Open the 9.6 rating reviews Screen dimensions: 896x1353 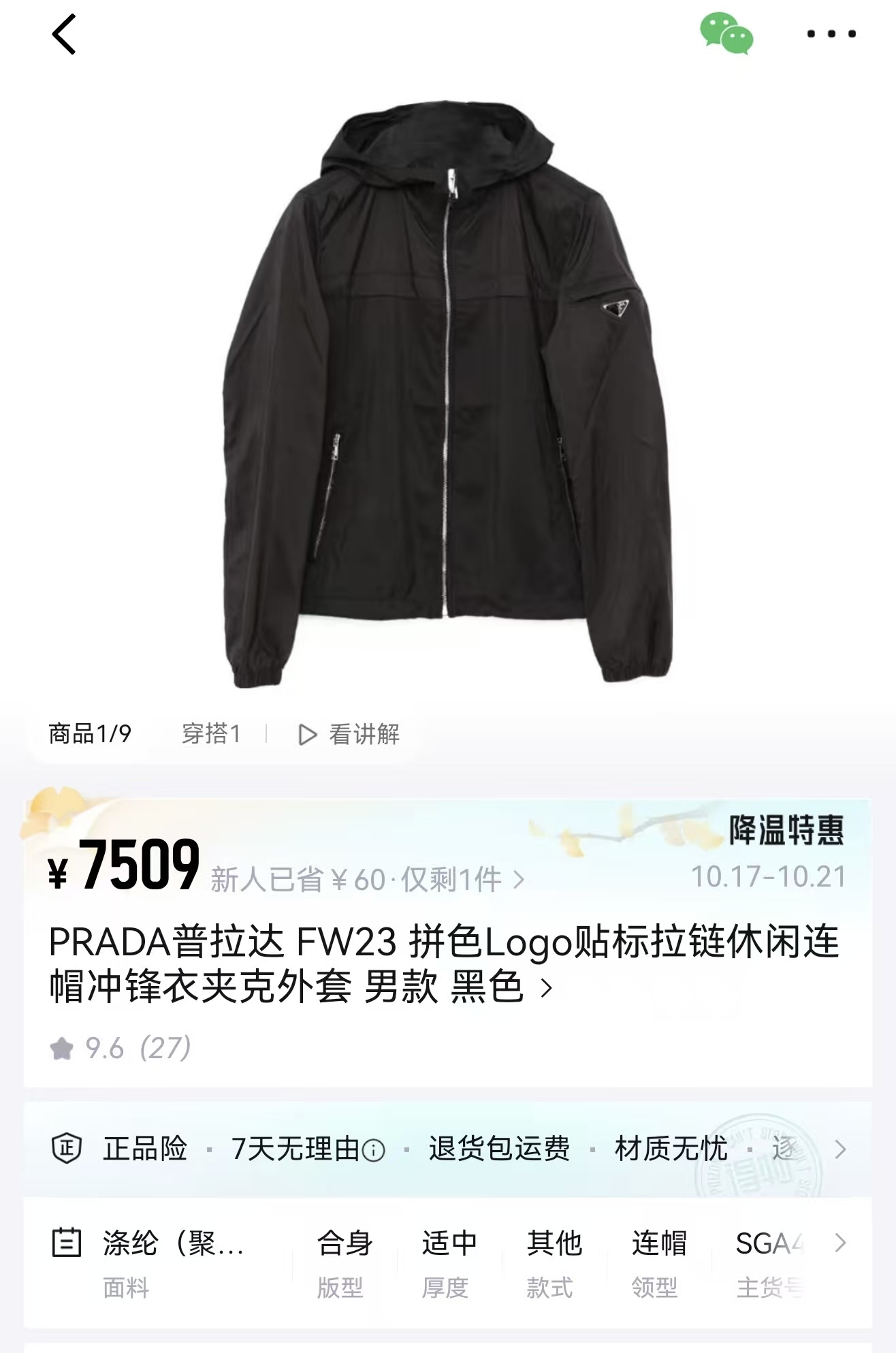pos(121,1049)
